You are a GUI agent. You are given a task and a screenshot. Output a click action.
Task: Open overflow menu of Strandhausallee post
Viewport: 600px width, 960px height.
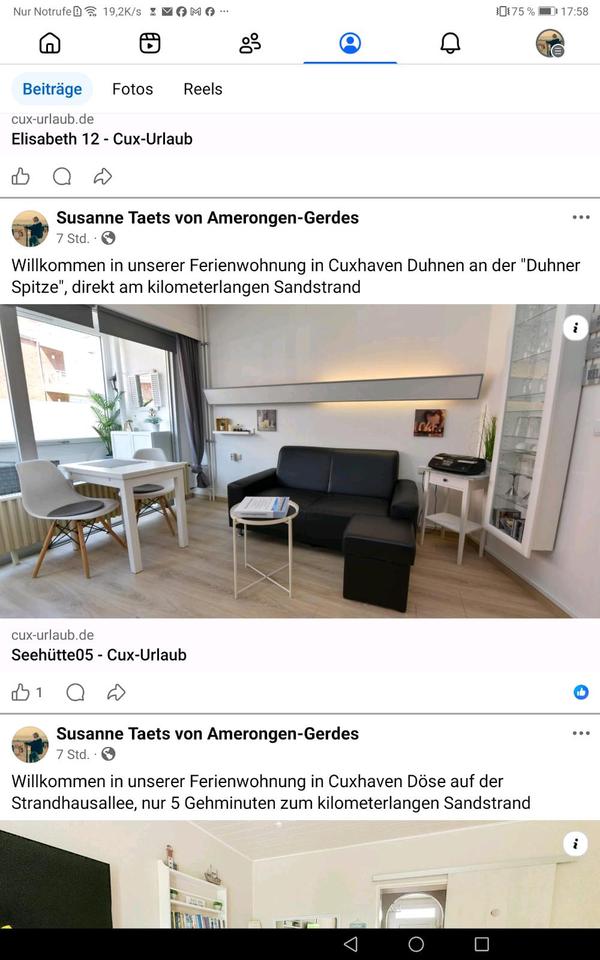(581, 734)
